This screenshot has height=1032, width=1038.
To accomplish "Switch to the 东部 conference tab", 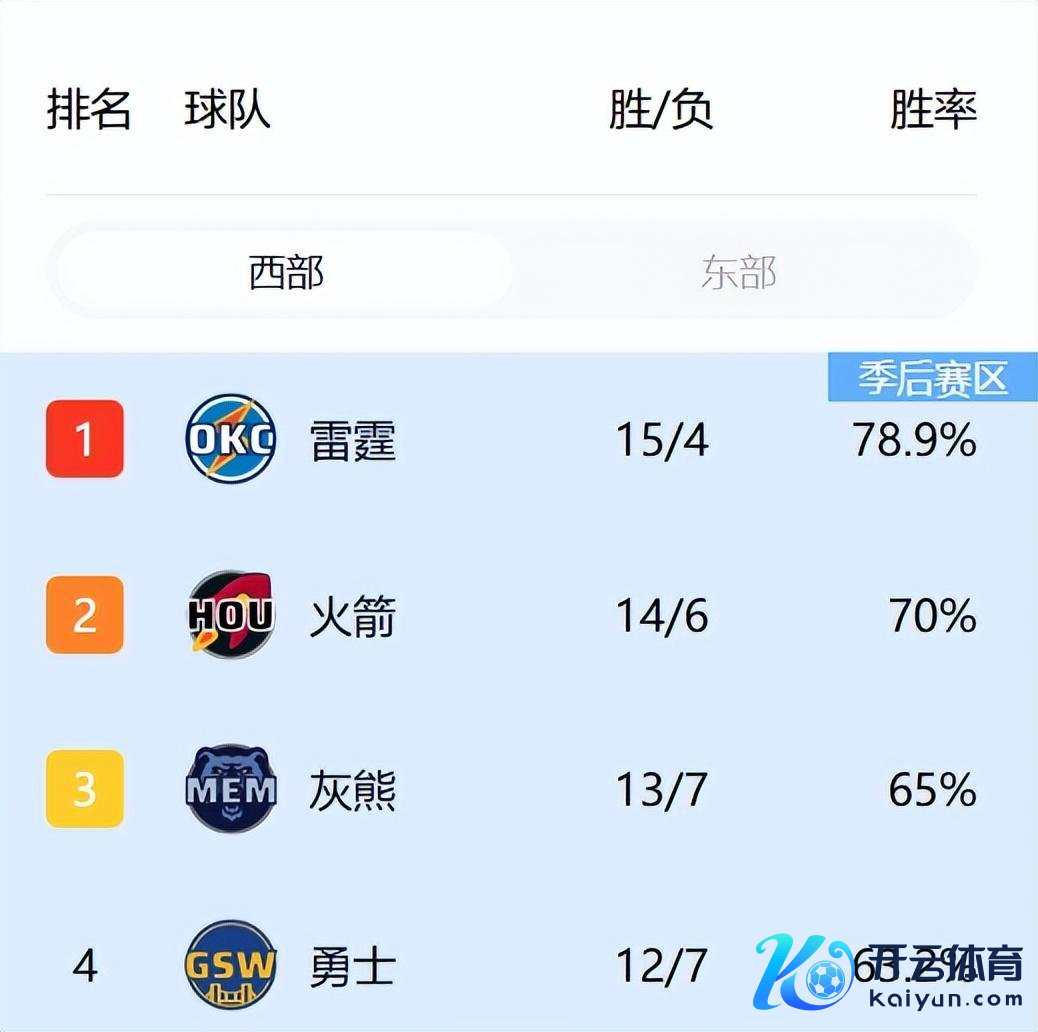I will (738, 272).
